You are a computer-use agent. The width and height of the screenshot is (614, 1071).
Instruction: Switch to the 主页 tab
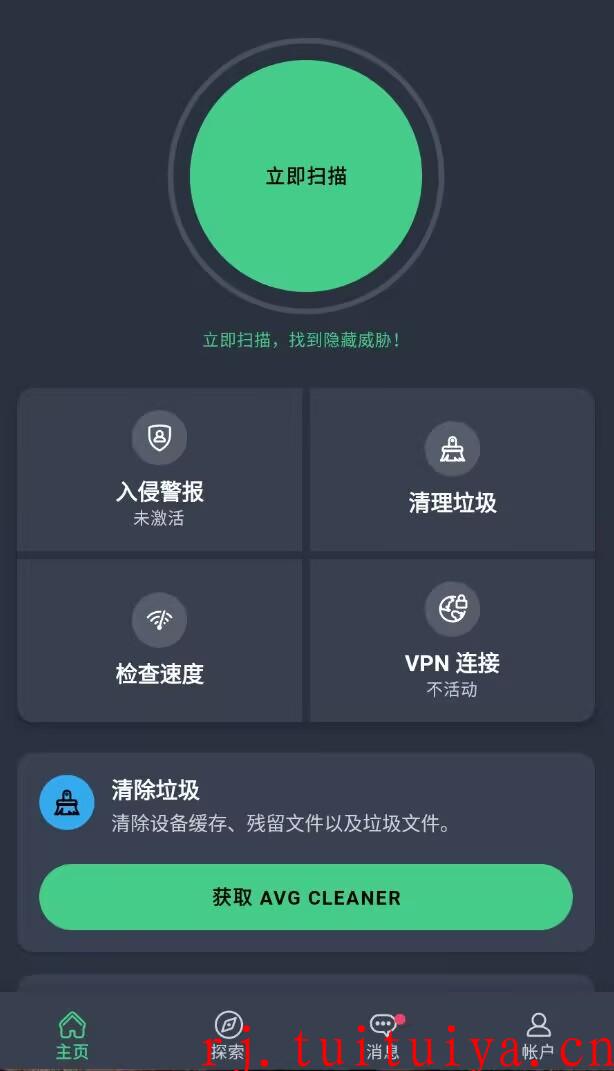tap(72, 1035)
